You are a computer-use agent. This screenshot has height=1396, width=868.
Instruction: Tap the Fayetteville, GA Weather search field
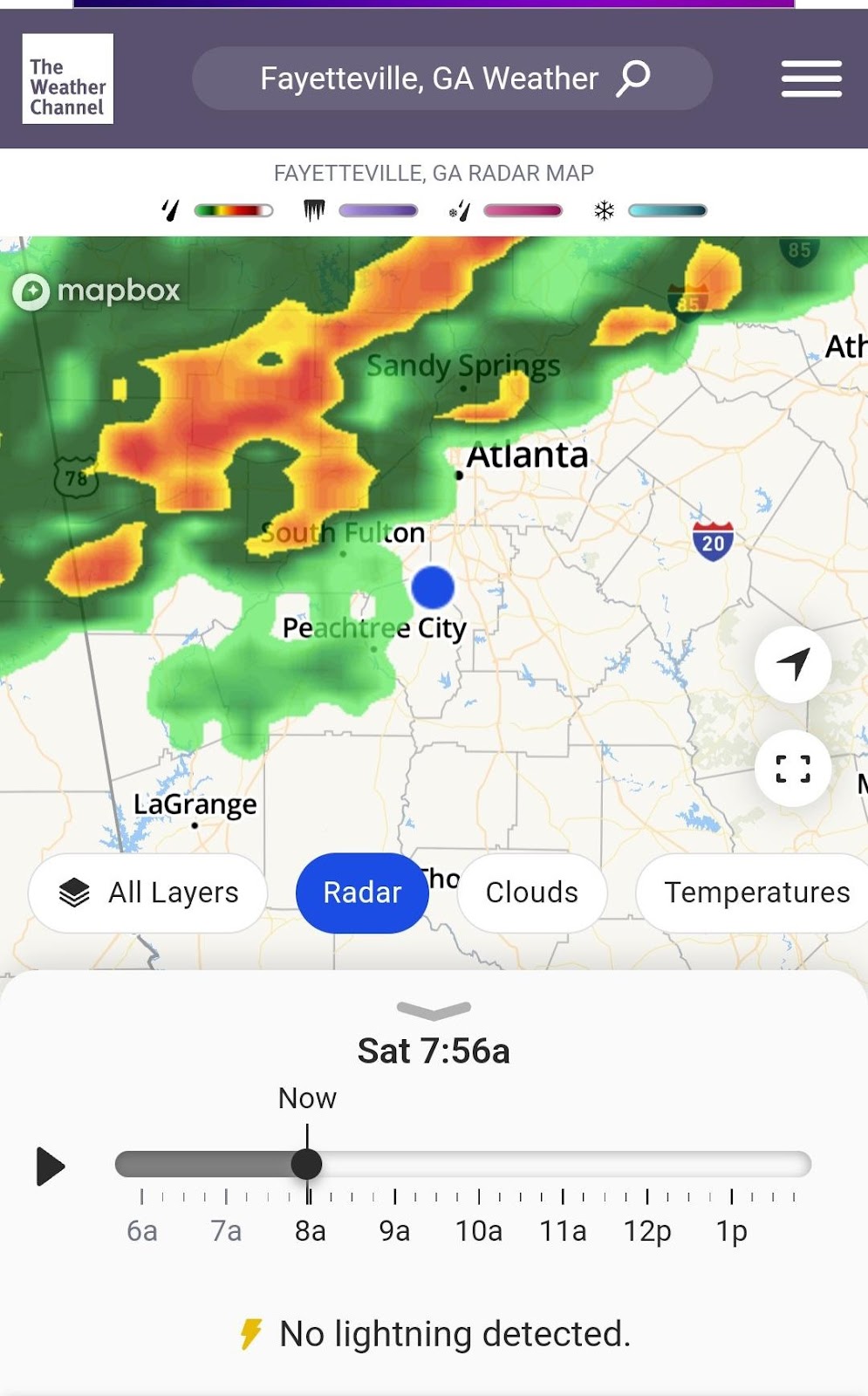pos(452,79)
